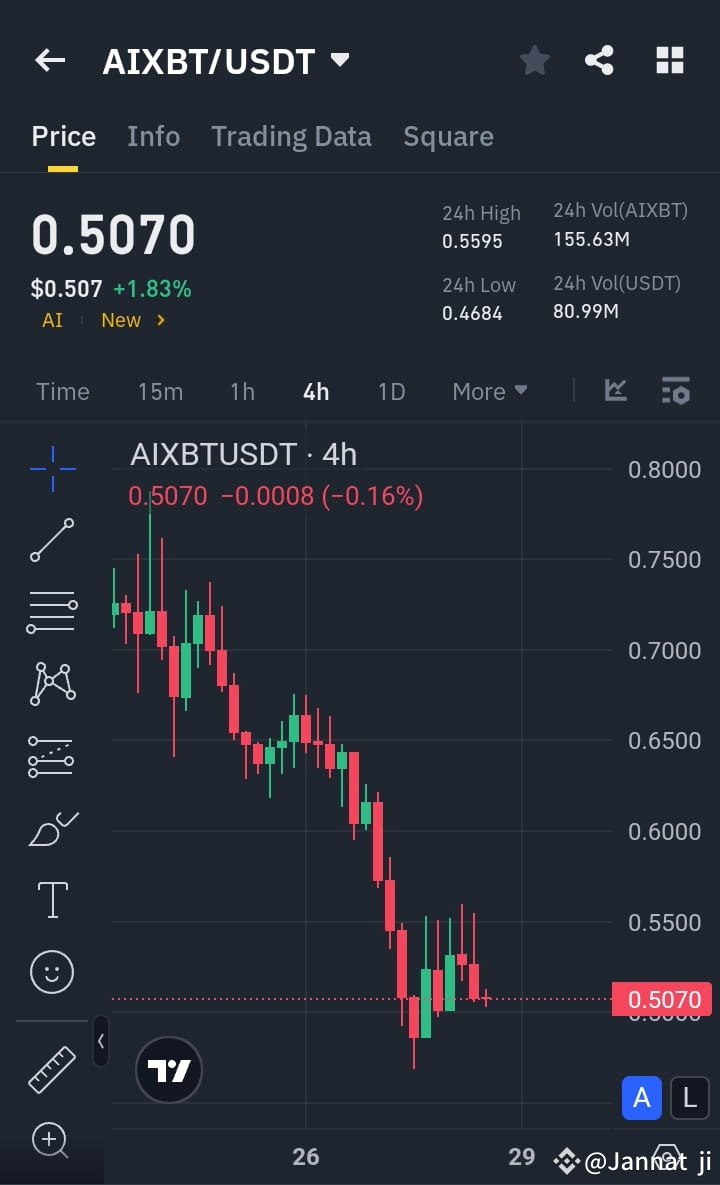The image size is (720, 1185).
Task: Share the AIXBT/USDT chart
Action: [599, 60]
